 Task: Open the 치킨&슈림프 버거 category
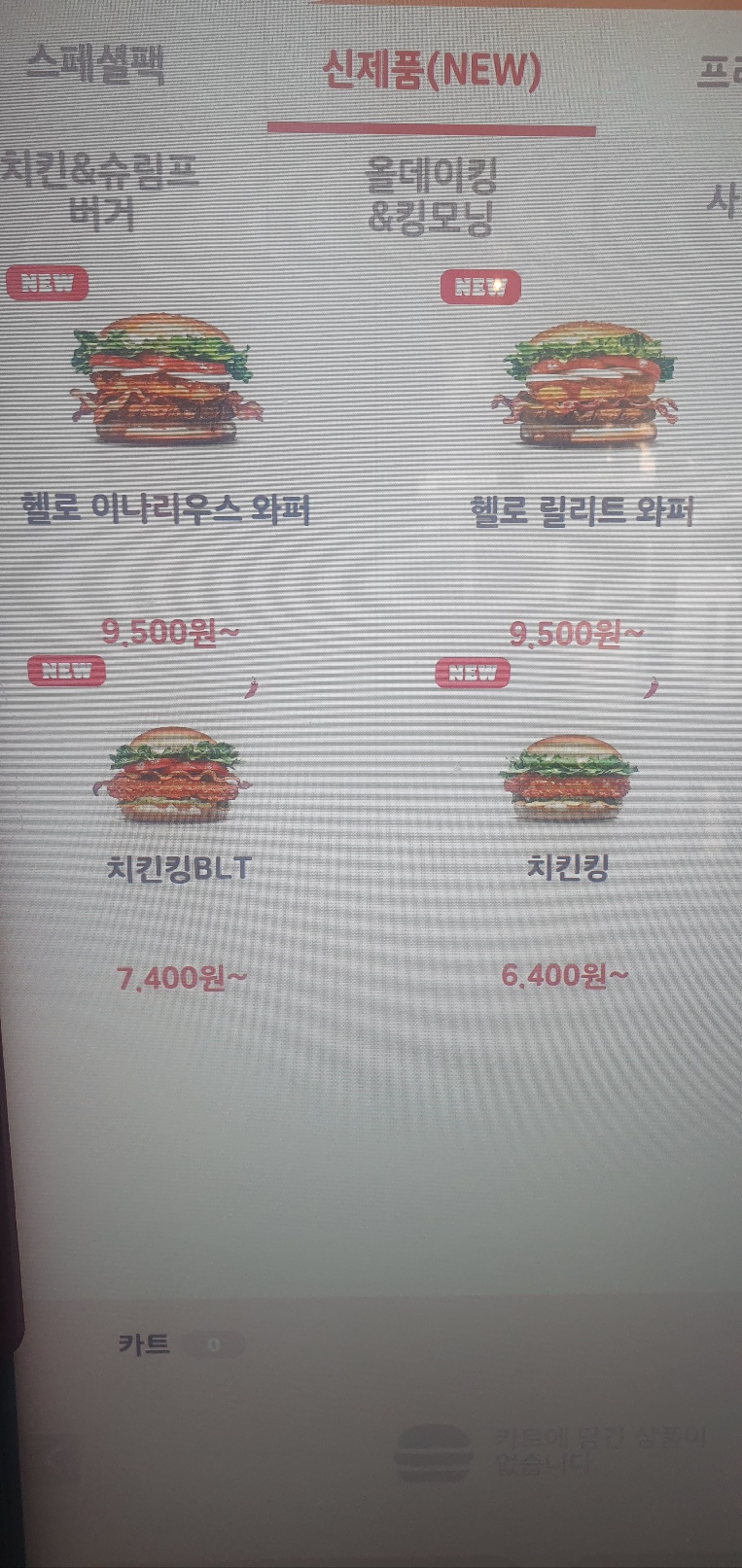tap(100, 192)
